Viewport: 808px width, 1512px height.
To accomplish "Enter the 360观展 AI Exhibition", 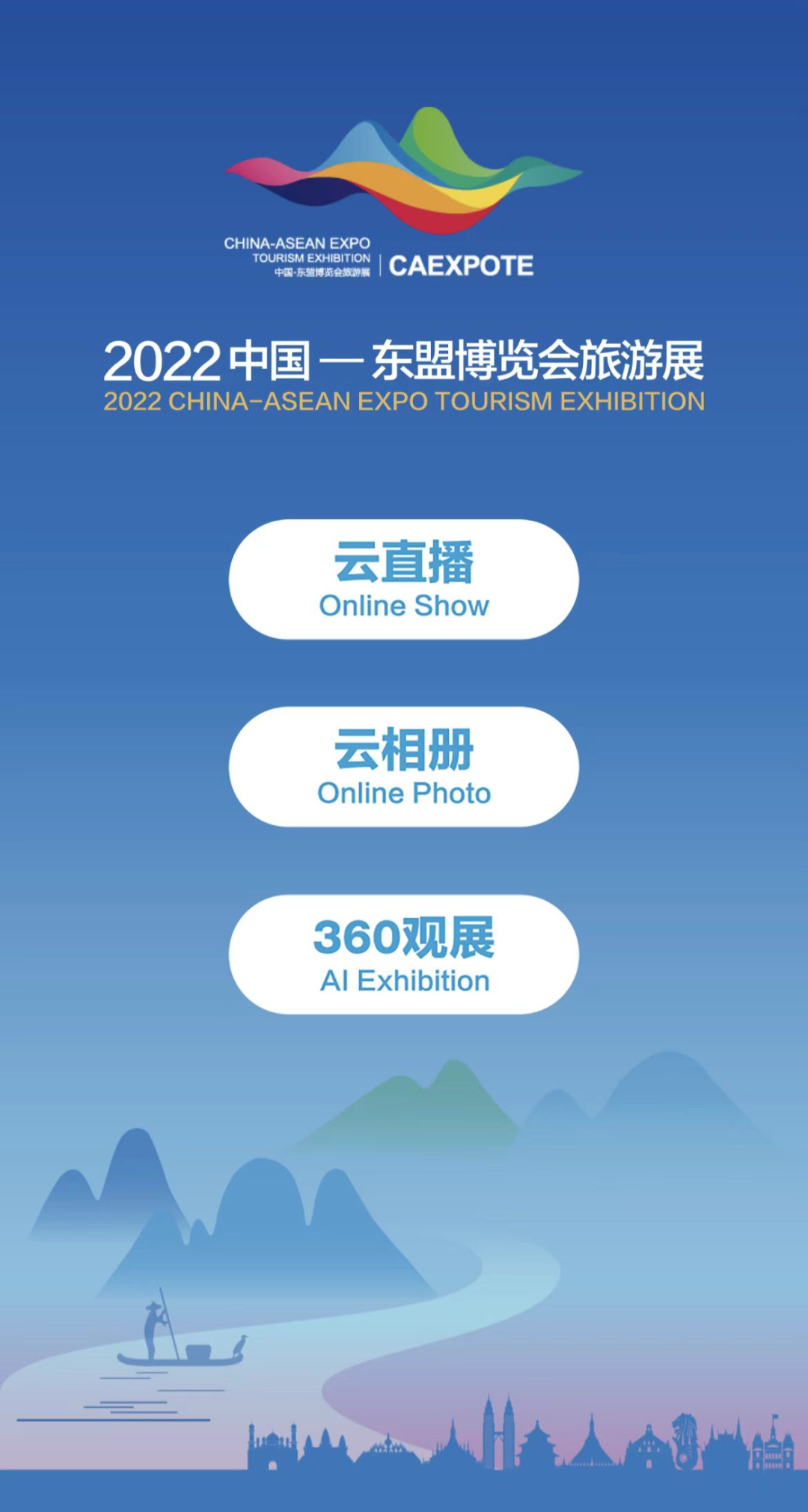I will pyautogui.click(x=404, y=955).
